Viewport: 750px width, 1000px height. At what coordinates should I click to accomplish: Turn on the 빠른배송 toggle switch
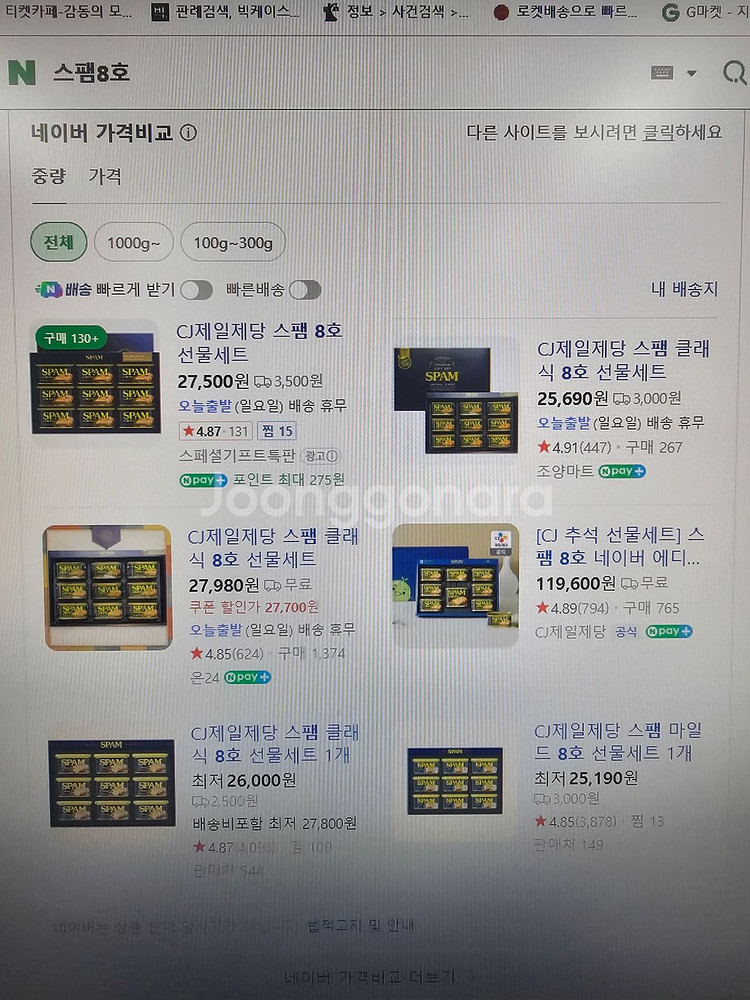point(306,289)
